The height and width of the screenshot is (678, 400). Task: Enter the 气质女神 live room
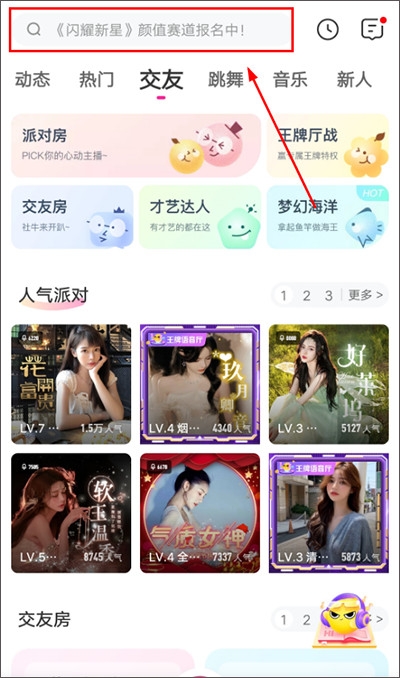[x=200, y=513]
